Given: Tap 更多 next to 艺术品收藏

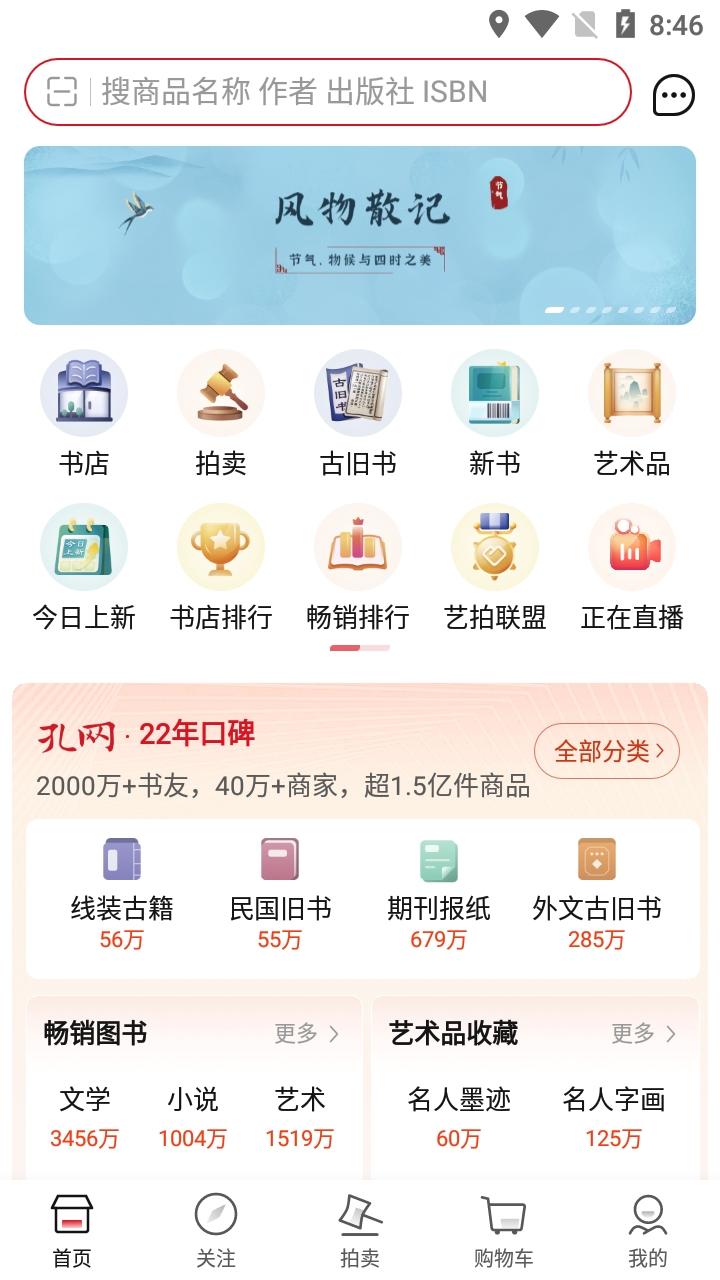Looking at the screenshot, I should [x=644, y=1033].
